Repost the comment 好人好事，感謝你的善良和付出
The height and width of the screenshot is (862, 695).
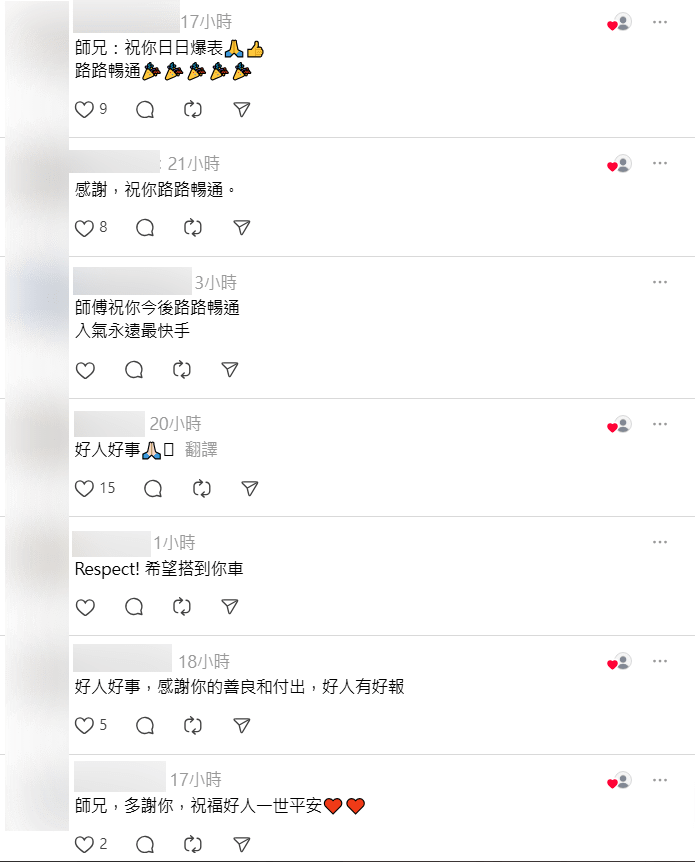coord(193,725)
